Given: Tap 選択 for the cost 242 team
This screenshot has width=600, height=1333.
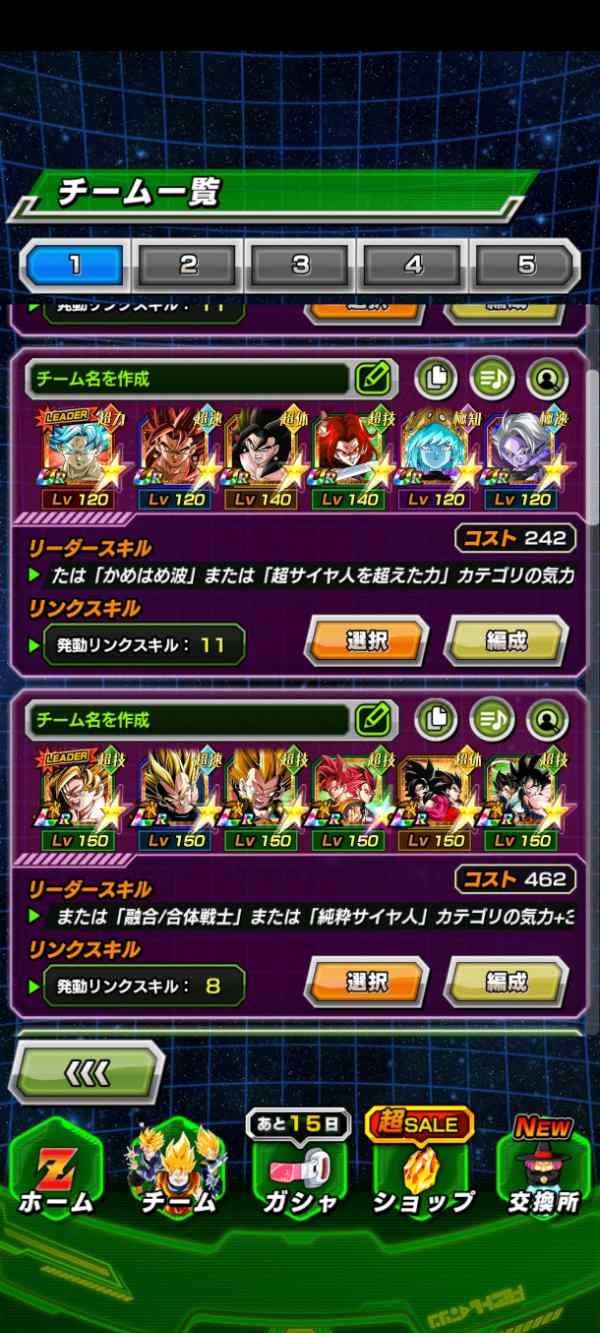Looking at the screenshot, I should [366, 642].
